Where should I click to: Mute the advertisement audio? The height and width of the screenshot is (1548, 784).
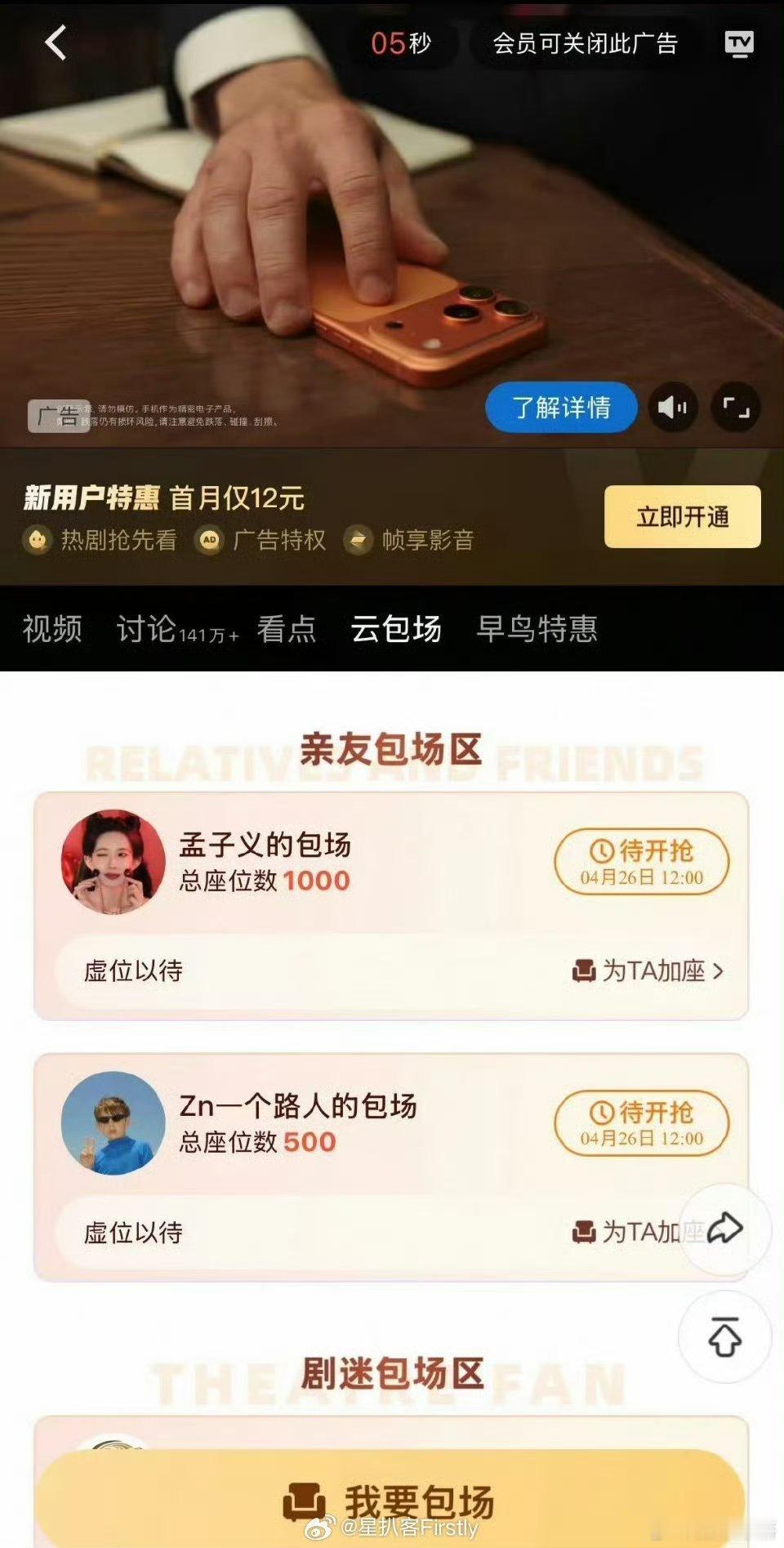point(672,407)
